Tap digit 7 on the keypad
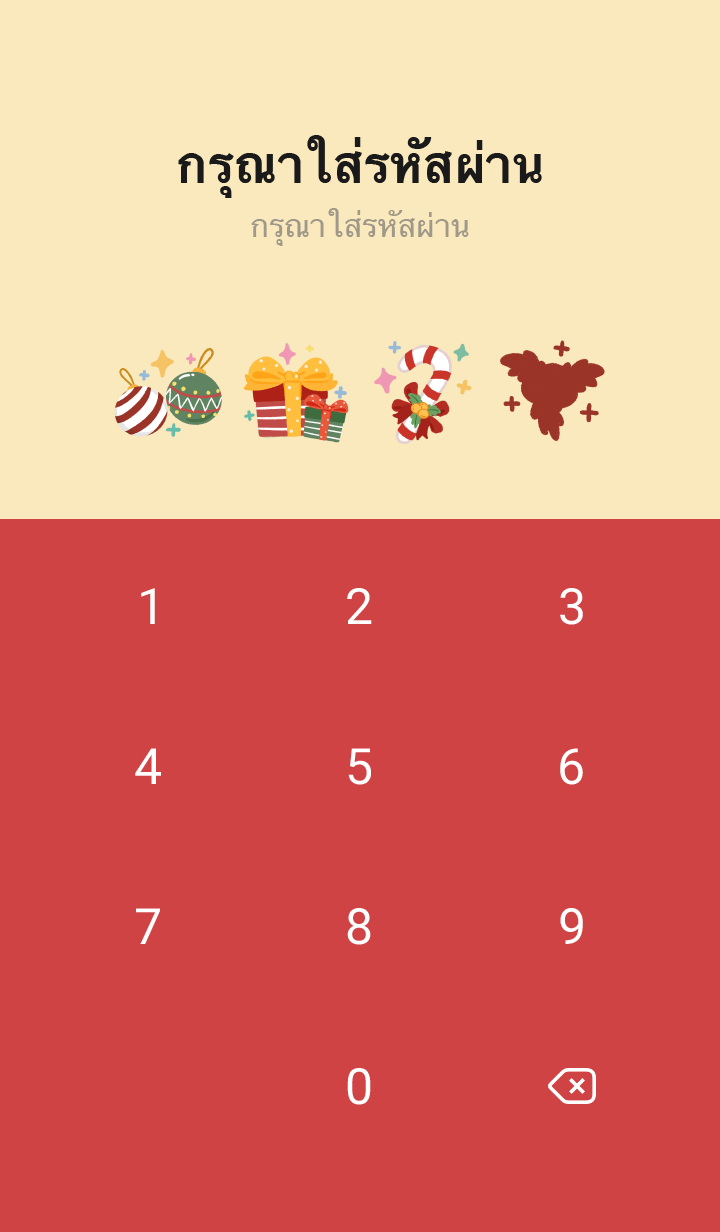Image resolution: width=720 pixels, height=1232 pixels. 148,927
